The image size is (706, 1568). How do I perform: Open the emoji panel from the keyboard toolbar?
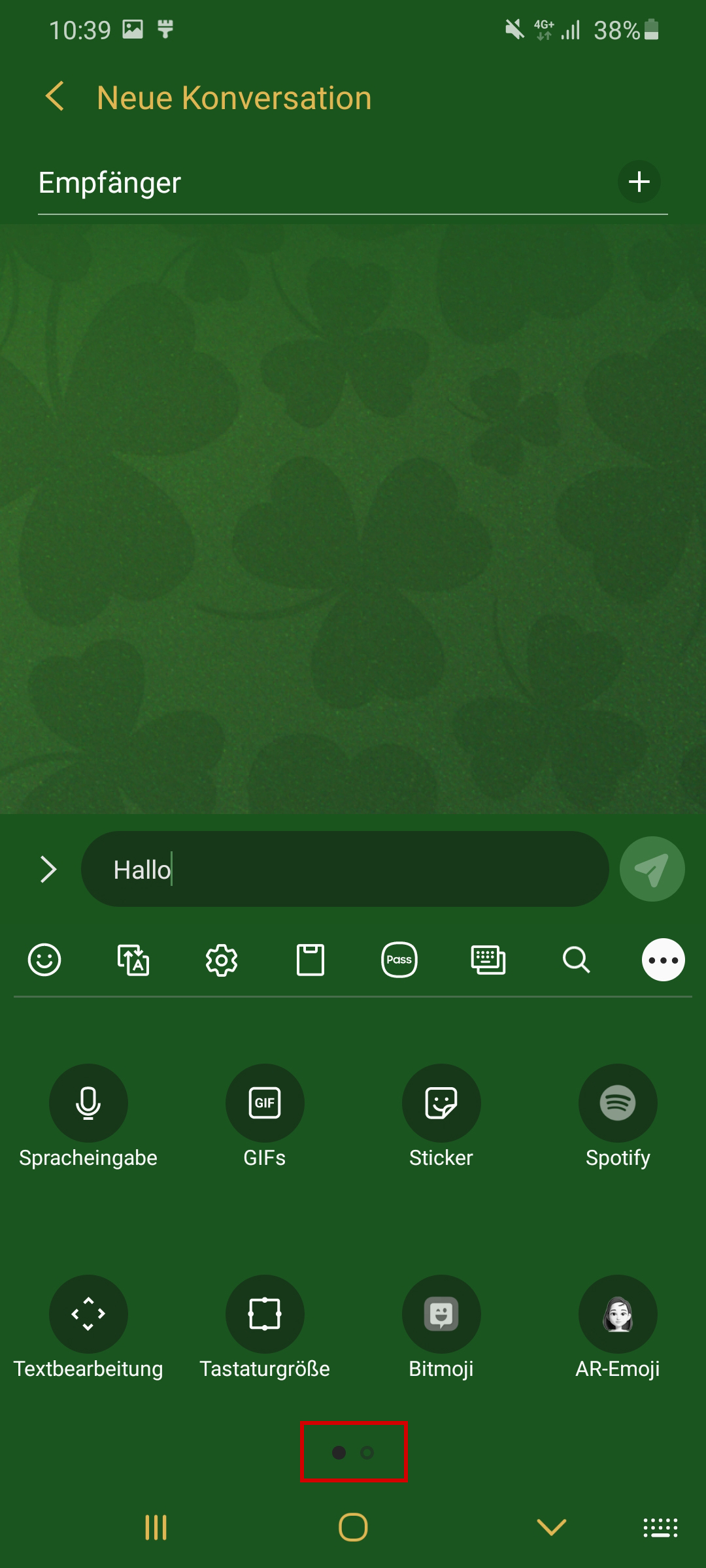point(44,960)
